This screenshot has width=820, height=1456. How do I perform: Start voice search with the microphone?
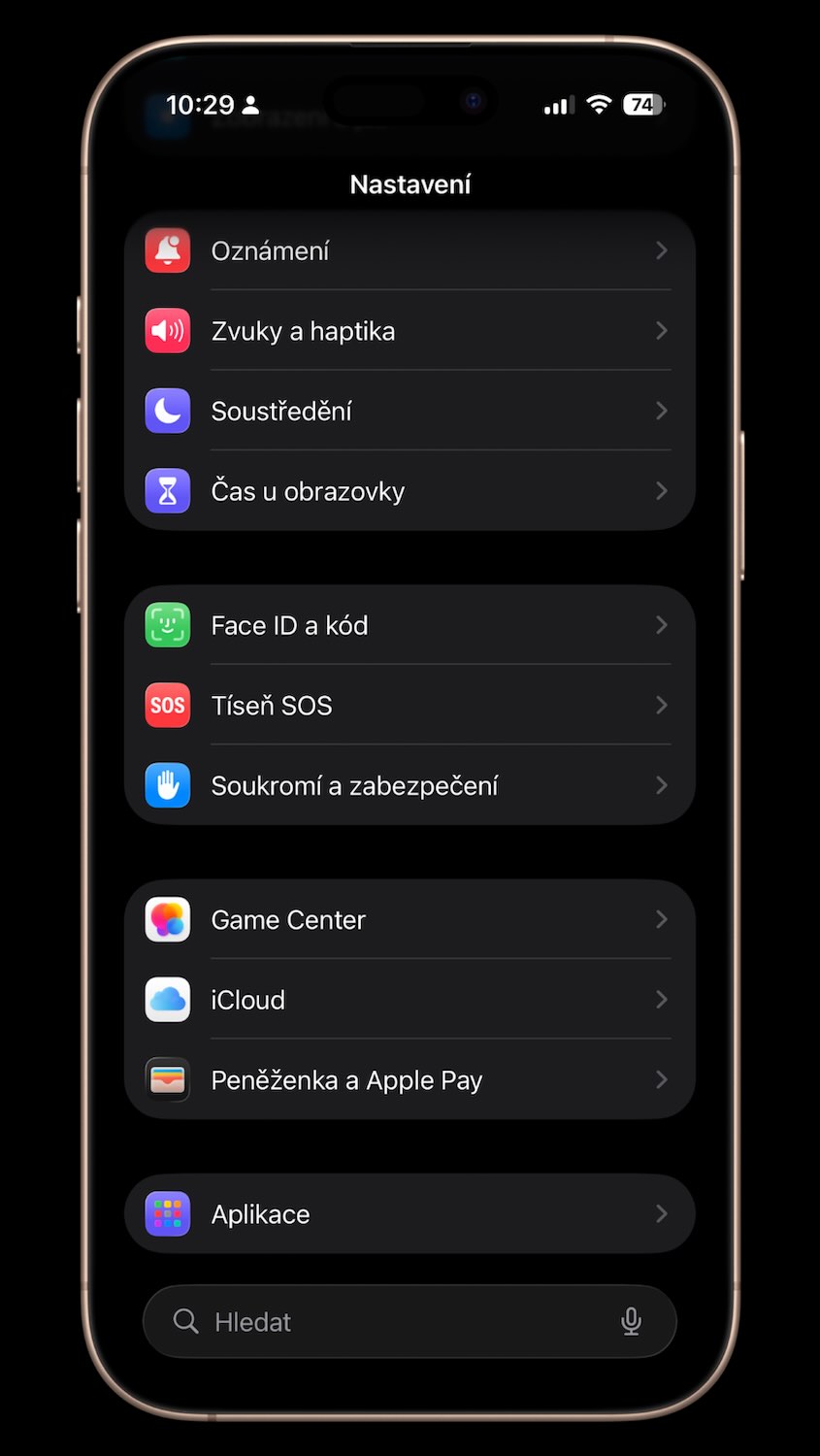click(x=631, y=1321)
